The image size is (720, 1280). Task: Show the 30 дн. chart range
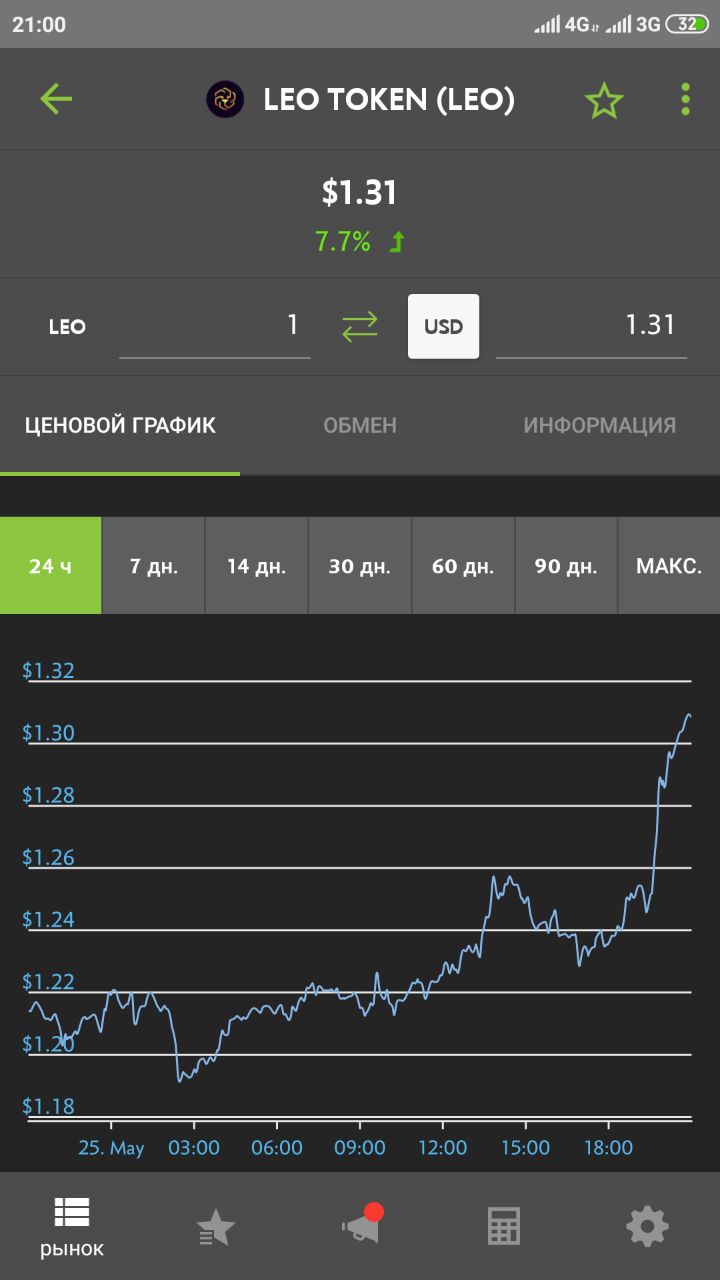click(360, 565)
